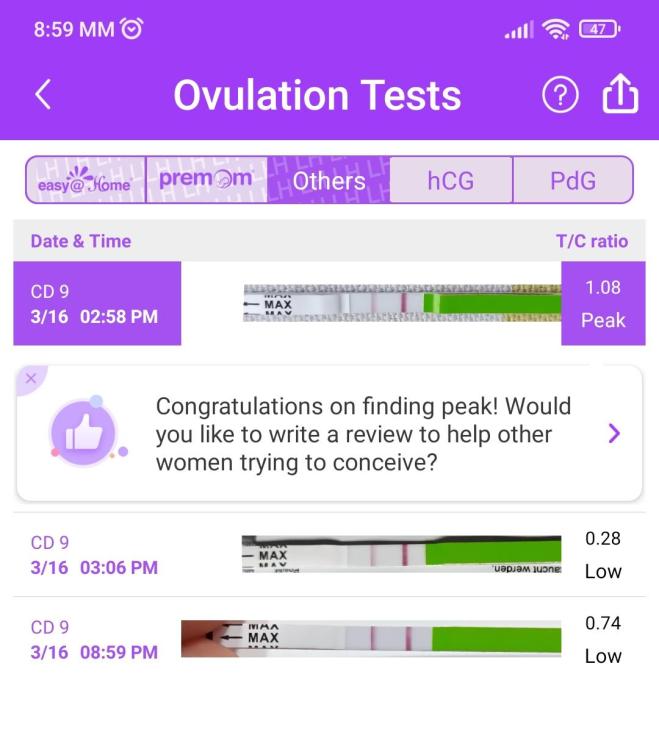The height and width of the screenshot is (750, 659).
Task: Select the Others tab
Action: pos(328,181)
